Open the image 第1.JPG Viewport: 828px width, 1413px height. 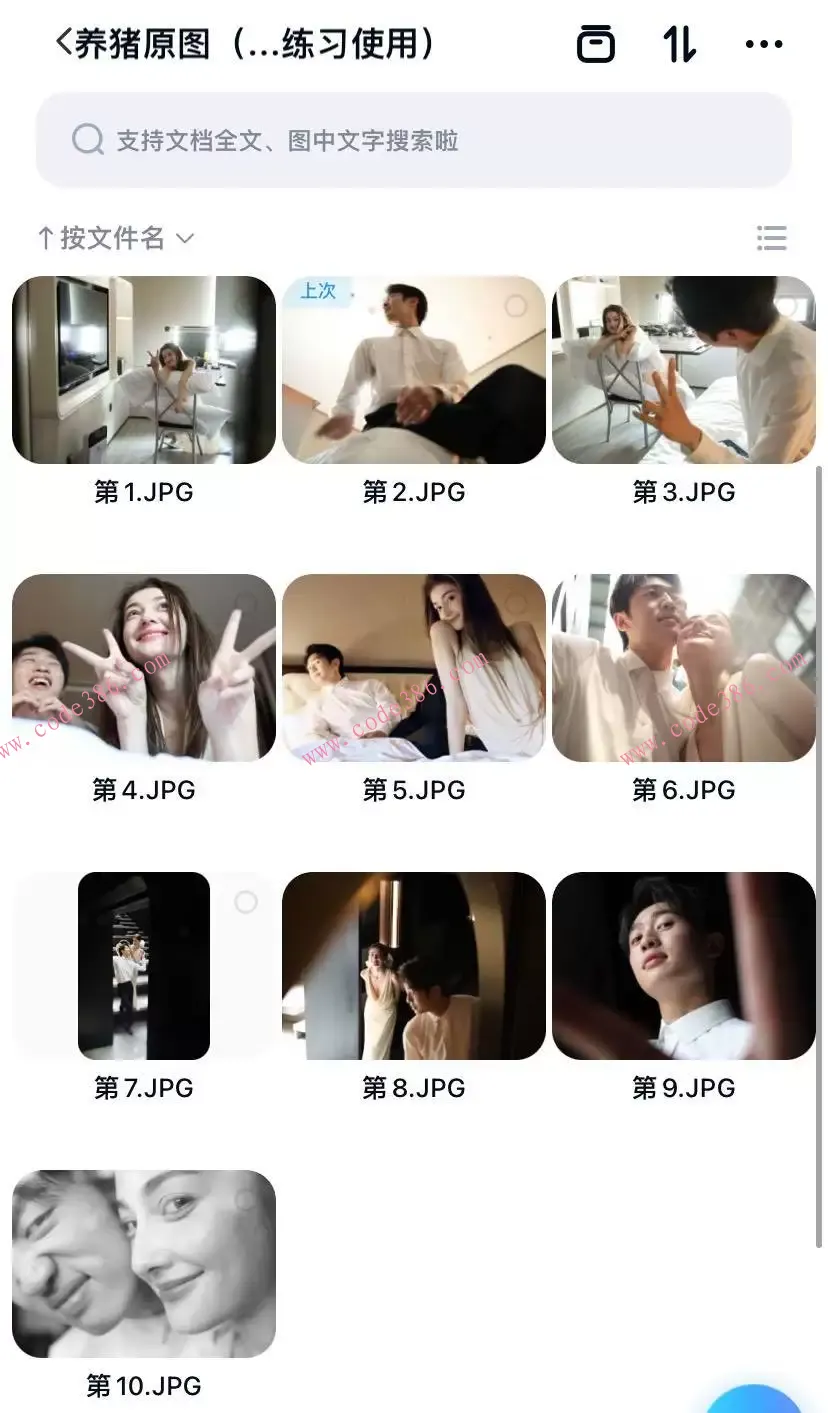coord(143,370)
